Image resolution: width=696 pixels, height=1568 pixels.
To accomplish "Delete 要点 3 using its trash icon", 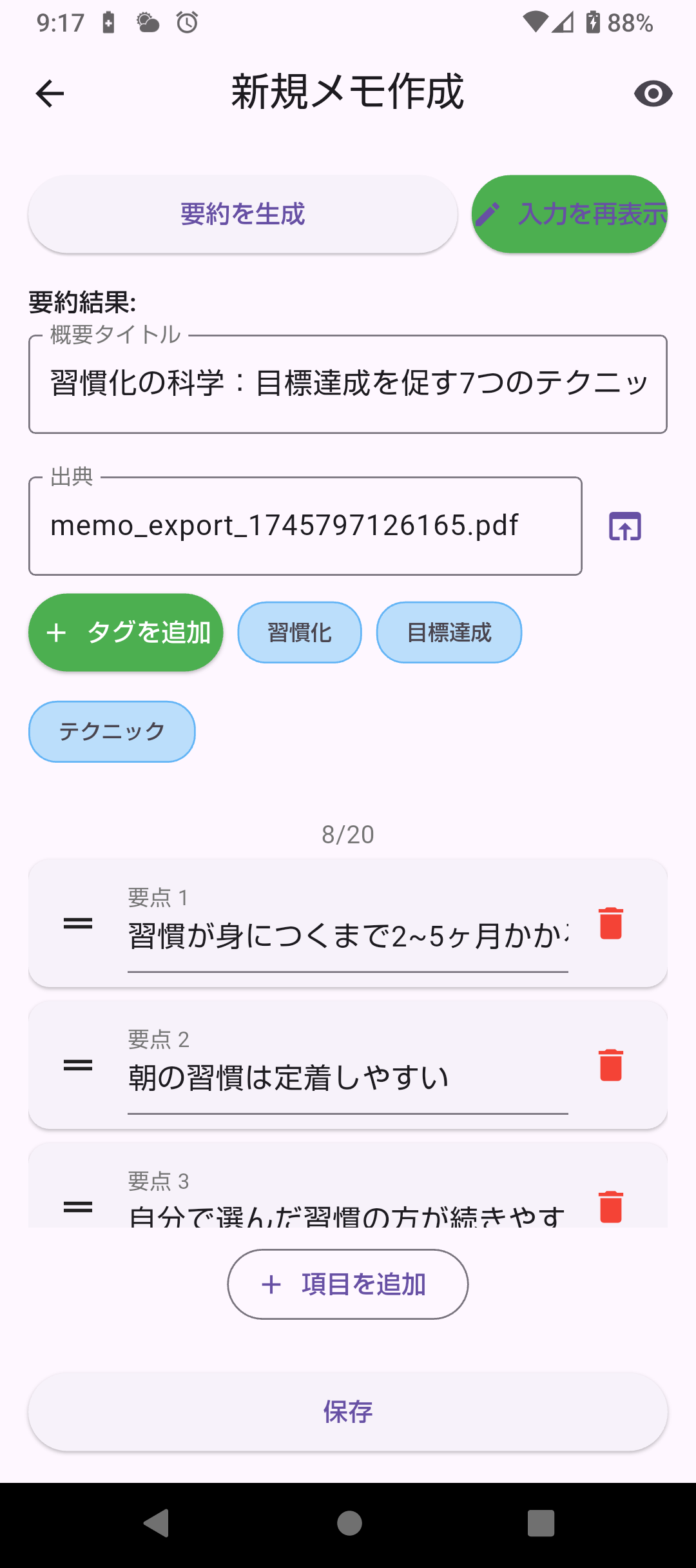I will [x=610, y=1209].
